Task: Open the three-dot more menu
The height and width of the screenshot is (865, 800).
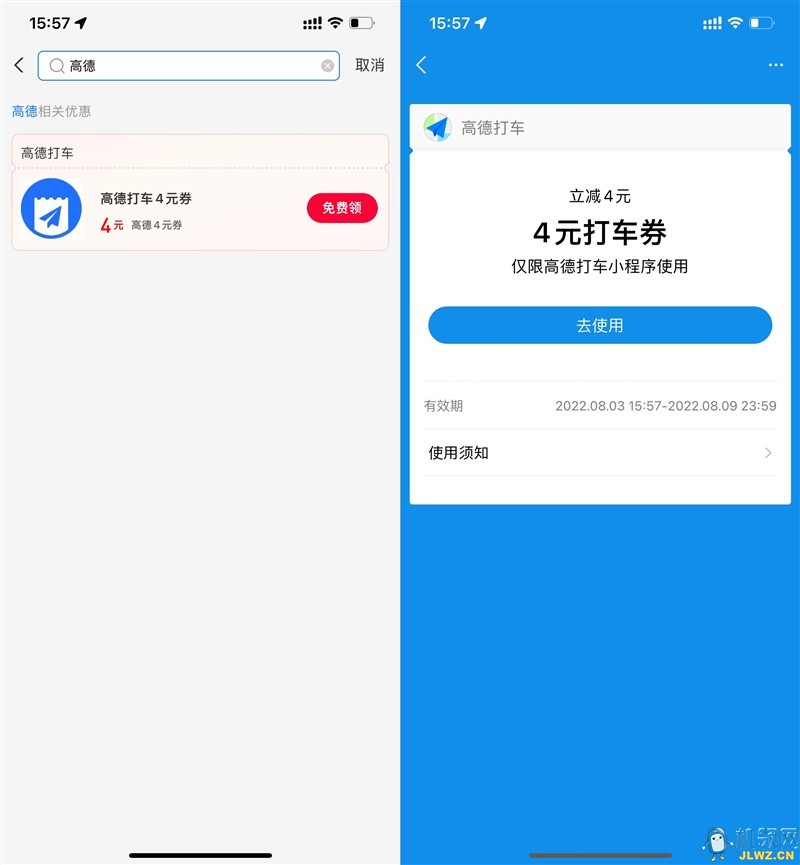Action: tap(775, 65)
